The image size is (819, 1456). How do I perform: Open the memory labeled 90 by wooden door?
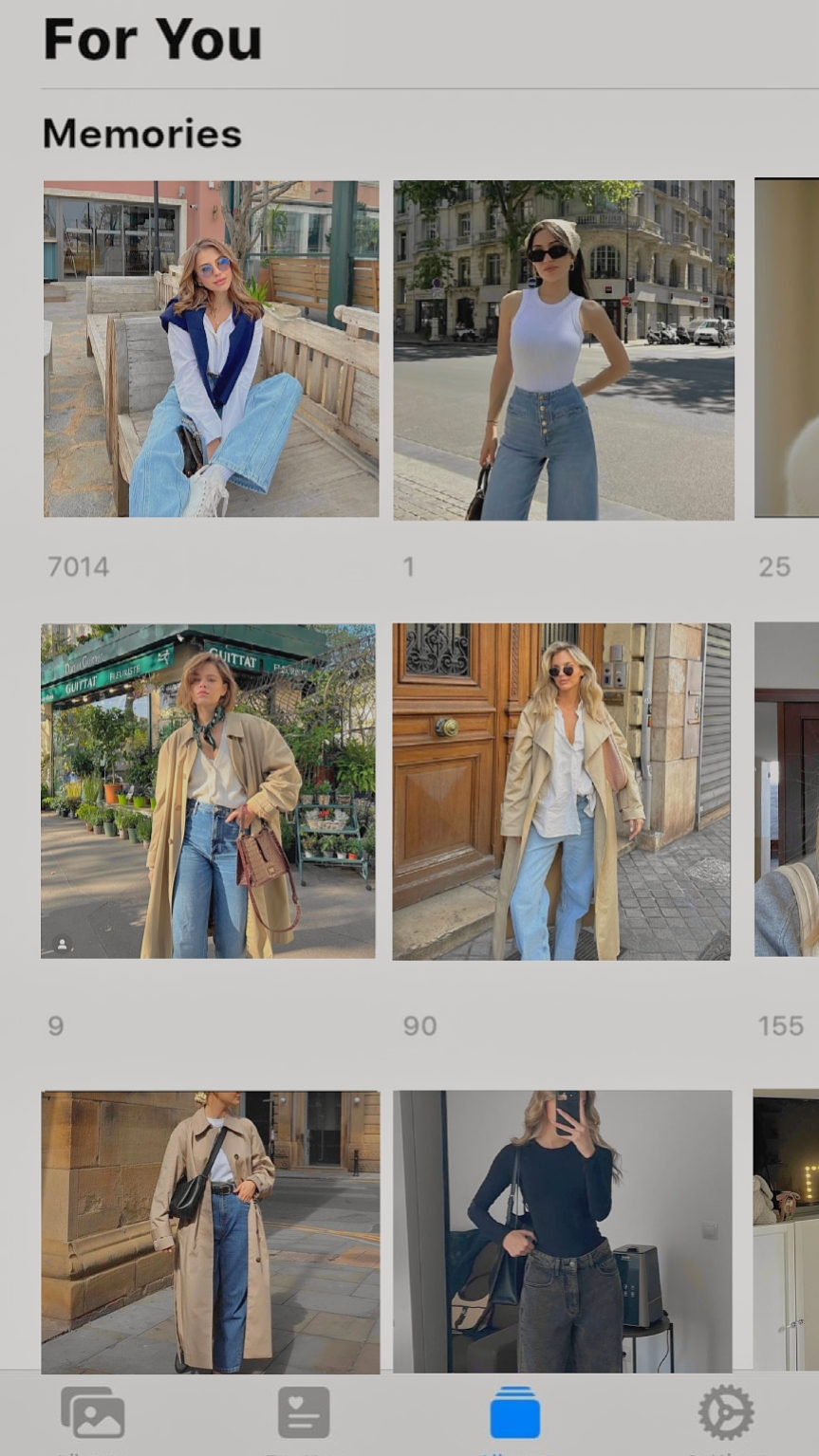[x=562, y=791]
